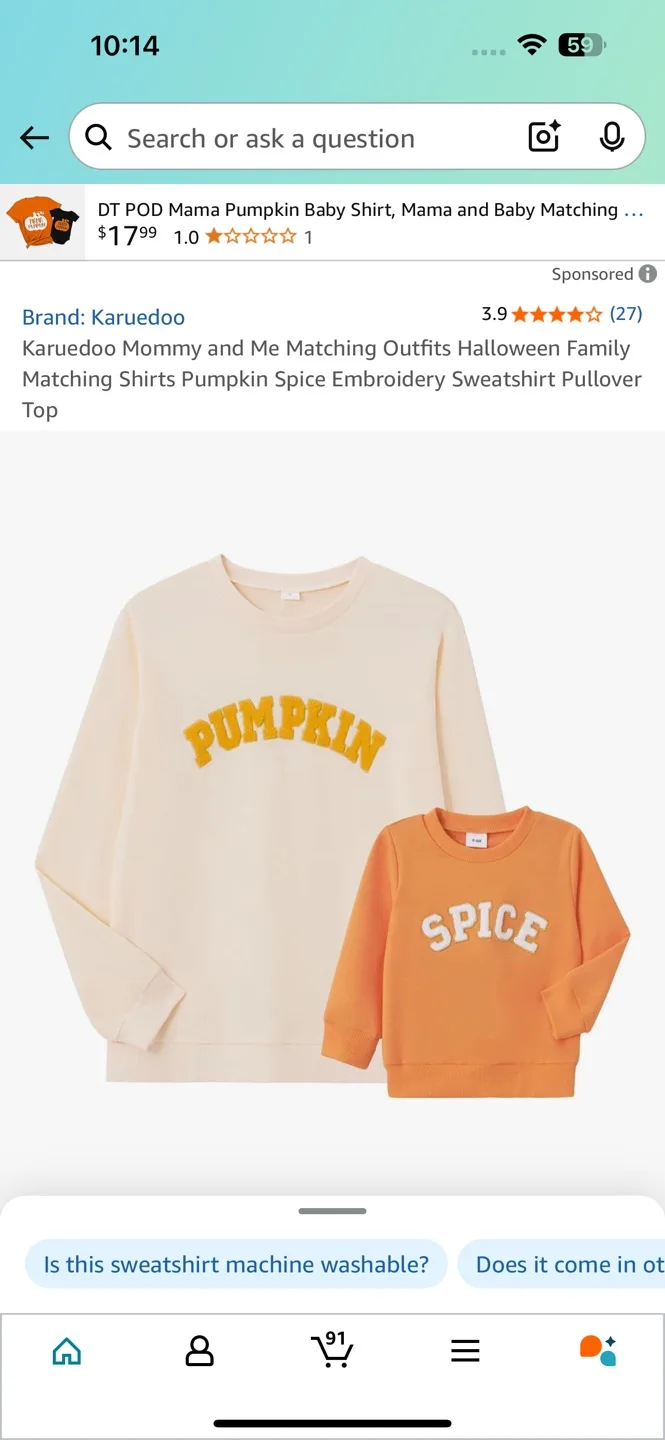Open the cart with 91 items
The image size is (665, 1440).
point(332,1350)
